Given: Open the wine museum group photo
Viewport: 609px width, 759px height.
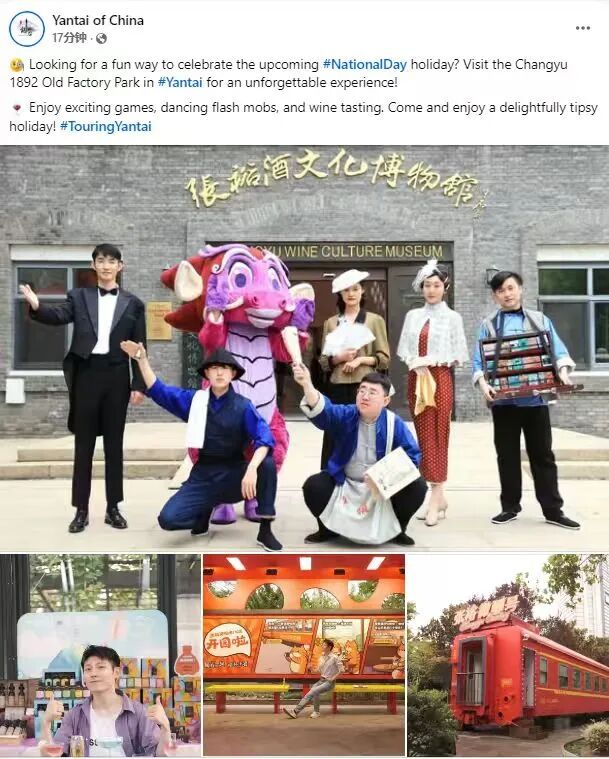Looking at the screenshot, I should click(304, 348).
